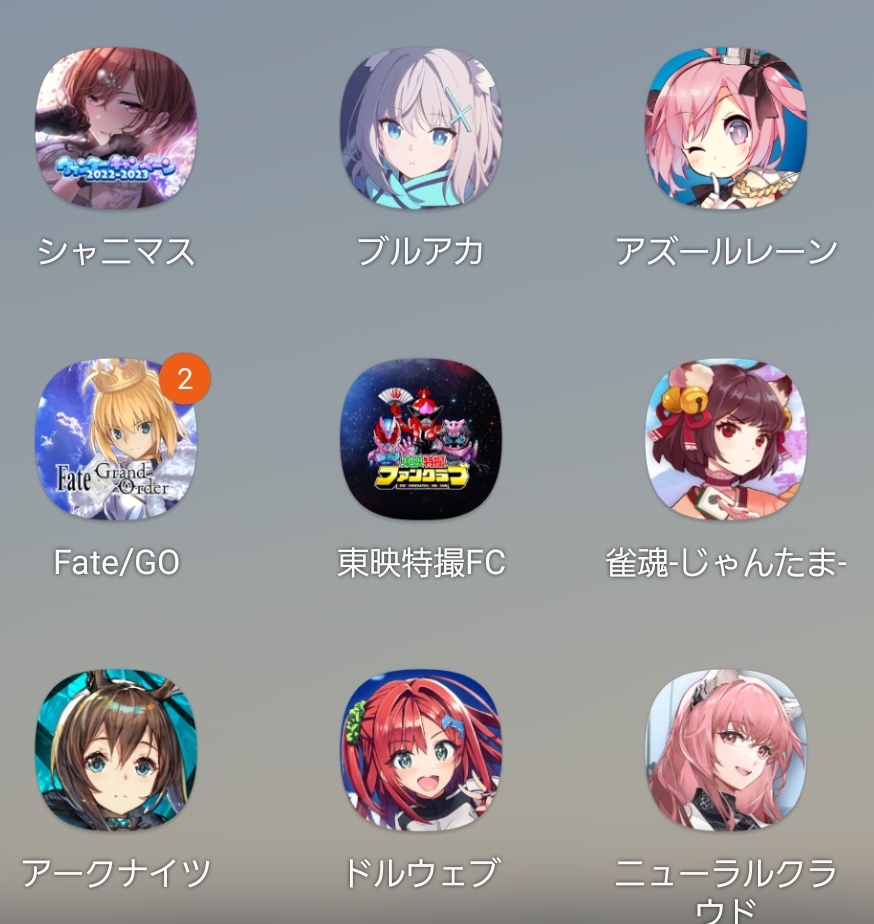This screenshot has height=924, width=874.
Task: Open ニューラルクラウド app
Action: 726,750
